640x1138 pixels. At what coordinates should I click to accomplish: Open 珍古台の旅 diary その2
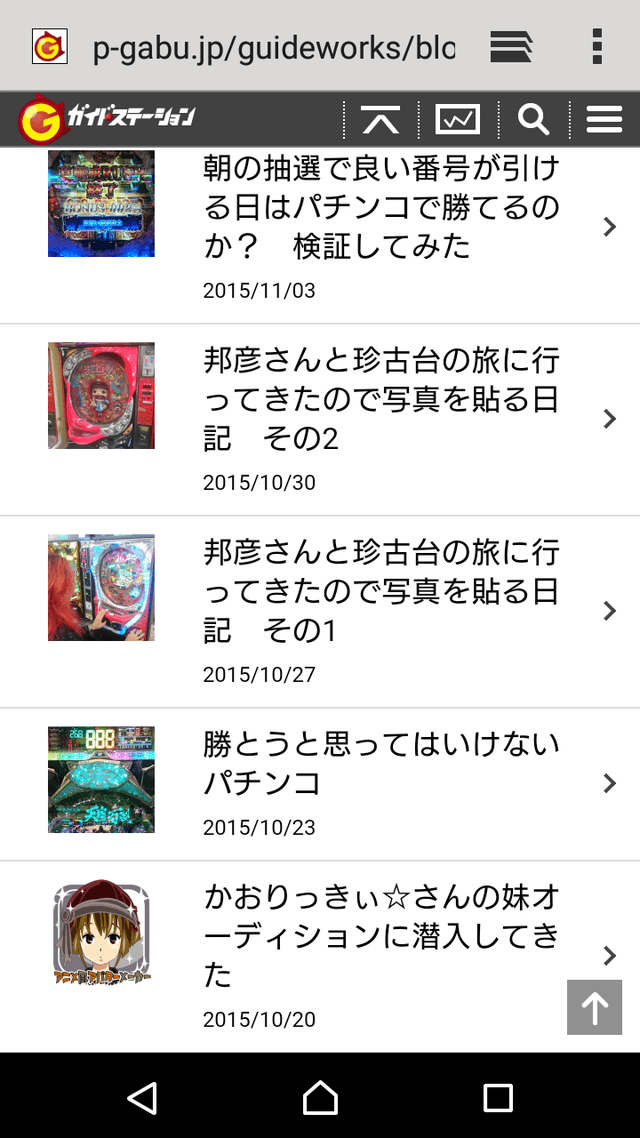click(x=380, y=418)
